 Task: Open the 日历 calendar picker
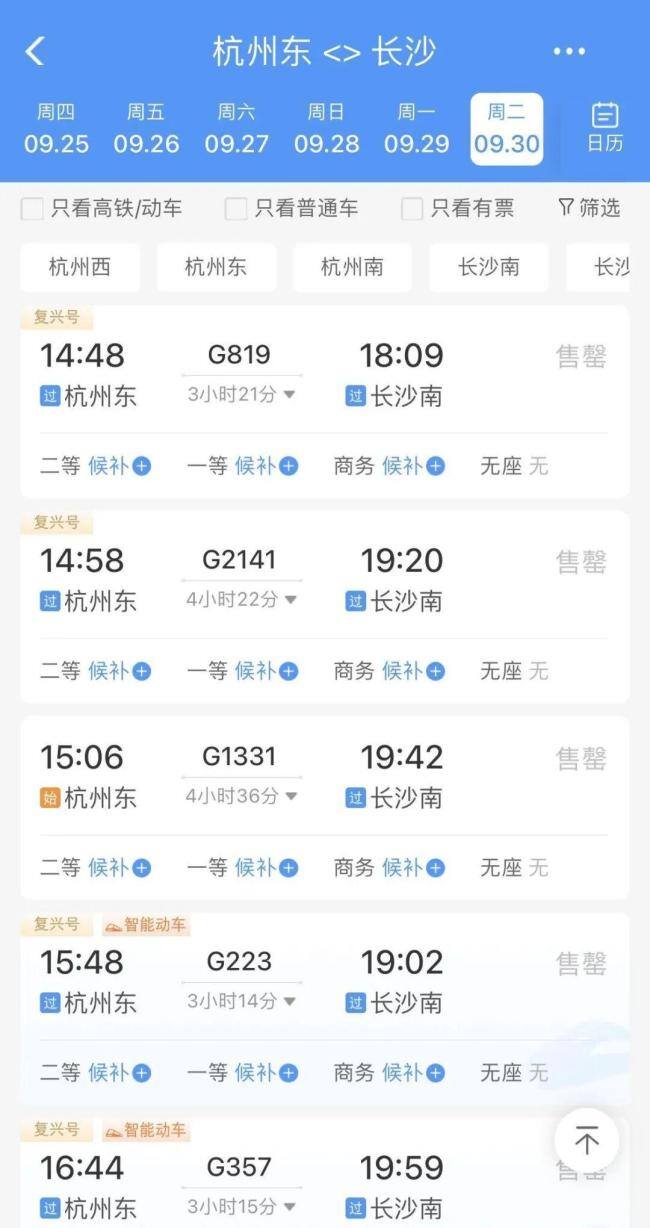click(x=605, y=128)
